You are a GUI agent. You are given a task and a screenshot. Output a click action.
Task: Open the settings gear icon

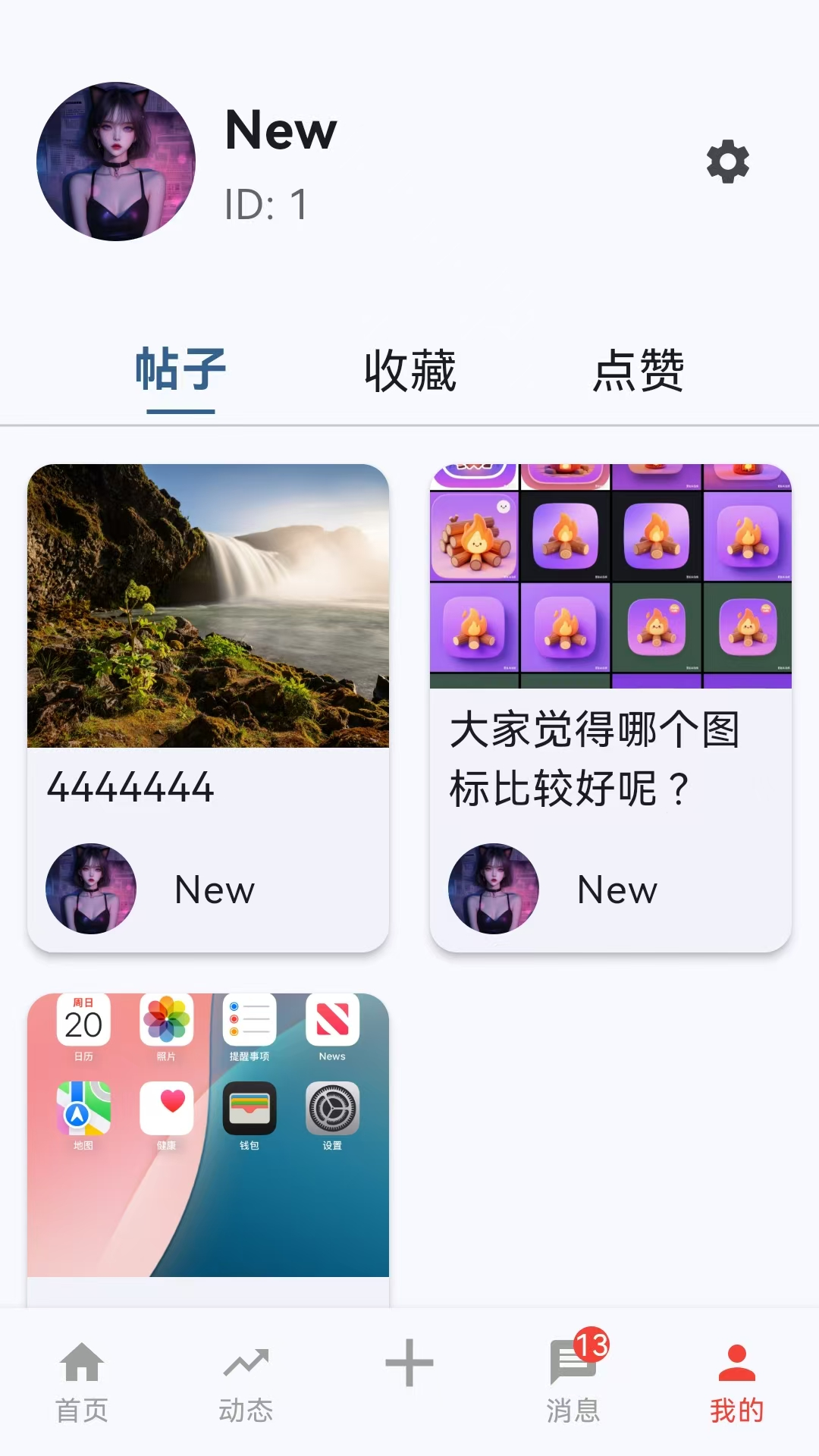coord(727,162)
